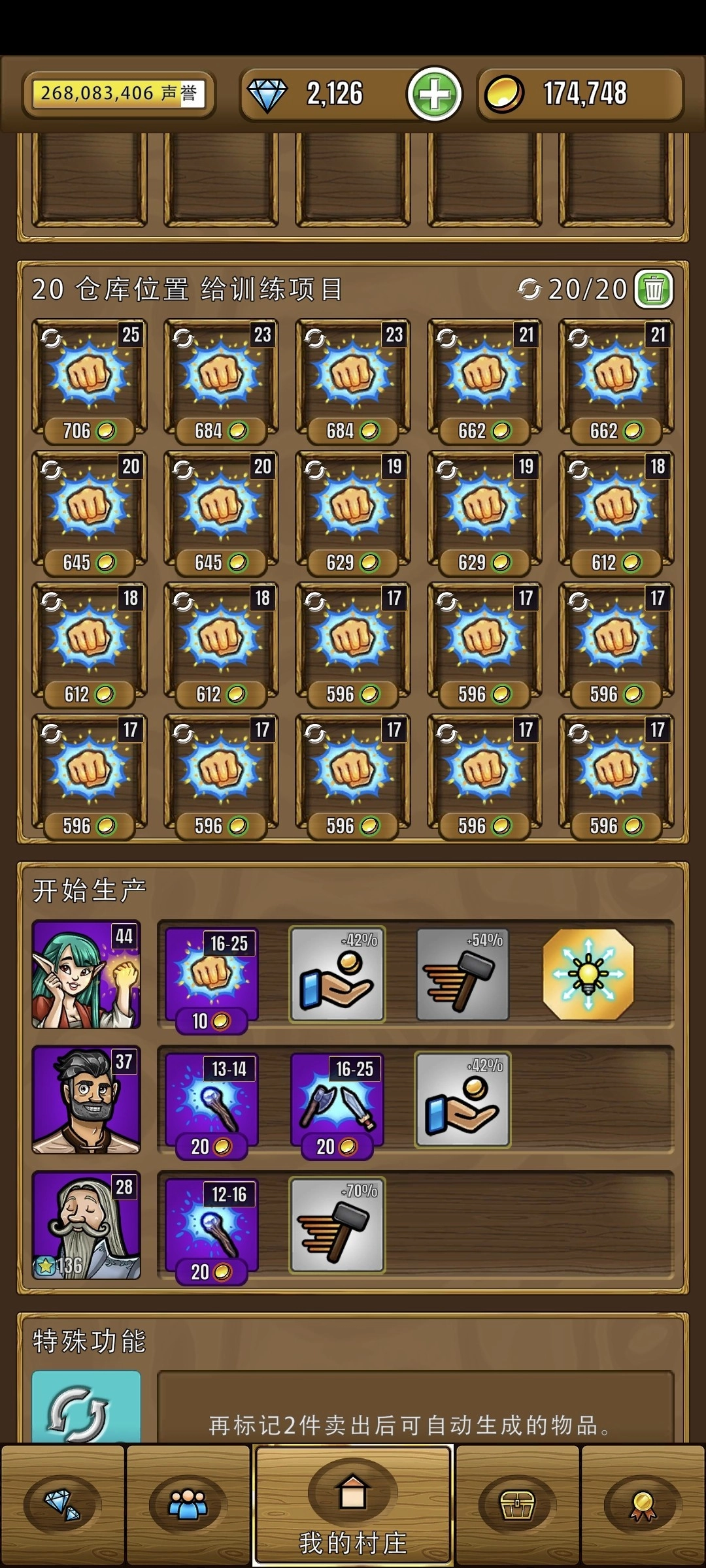Select the level 18 fist item priced 612 beside level 19
The height and width of the screenshot is (1568, 706).
point(616,510)
